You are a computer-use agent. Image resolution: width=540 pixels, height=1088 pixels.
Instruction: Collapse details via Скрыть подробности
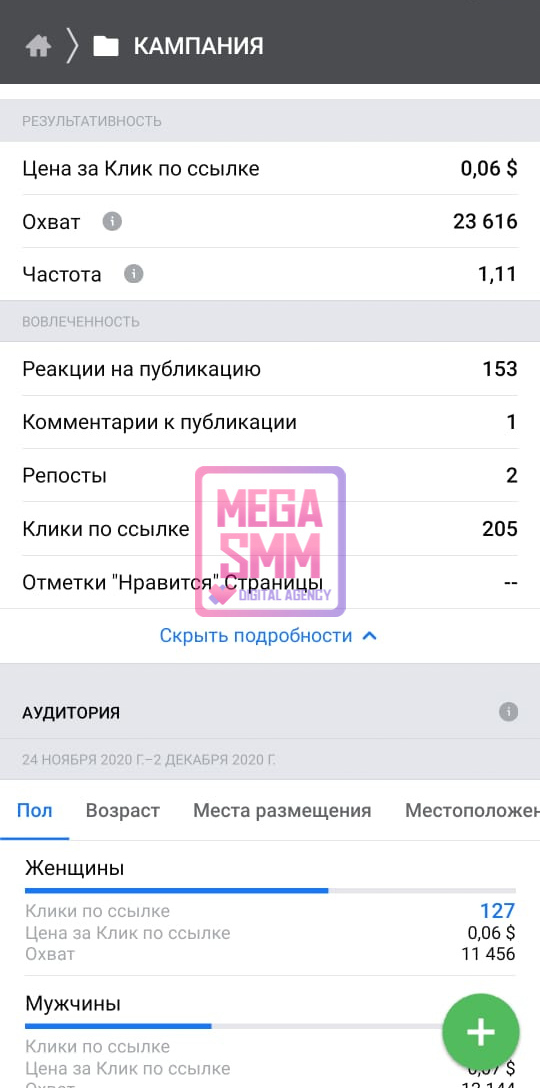(269, 636)
